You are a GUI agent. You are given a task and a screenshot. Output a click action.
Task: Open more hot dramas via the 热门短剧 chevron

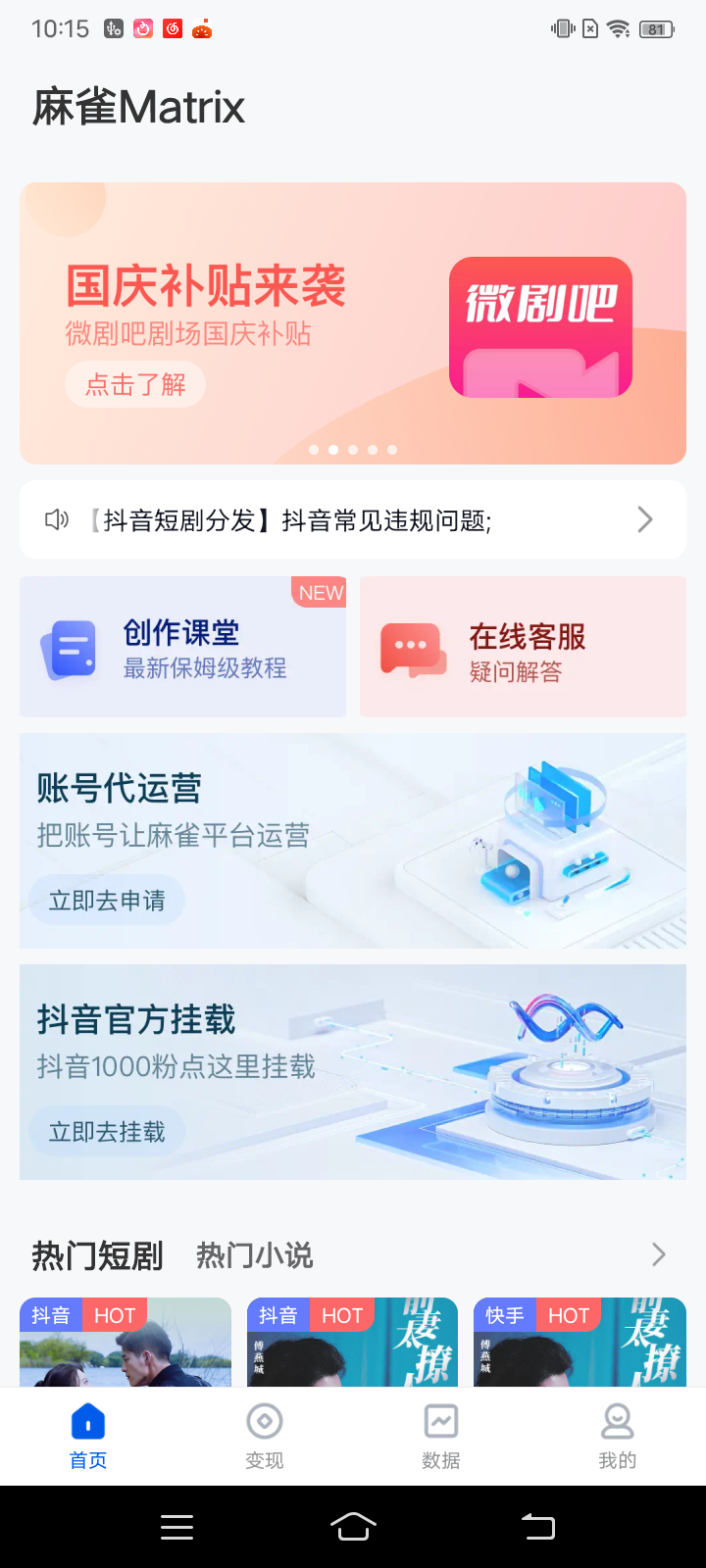(x=658, y=1253)
